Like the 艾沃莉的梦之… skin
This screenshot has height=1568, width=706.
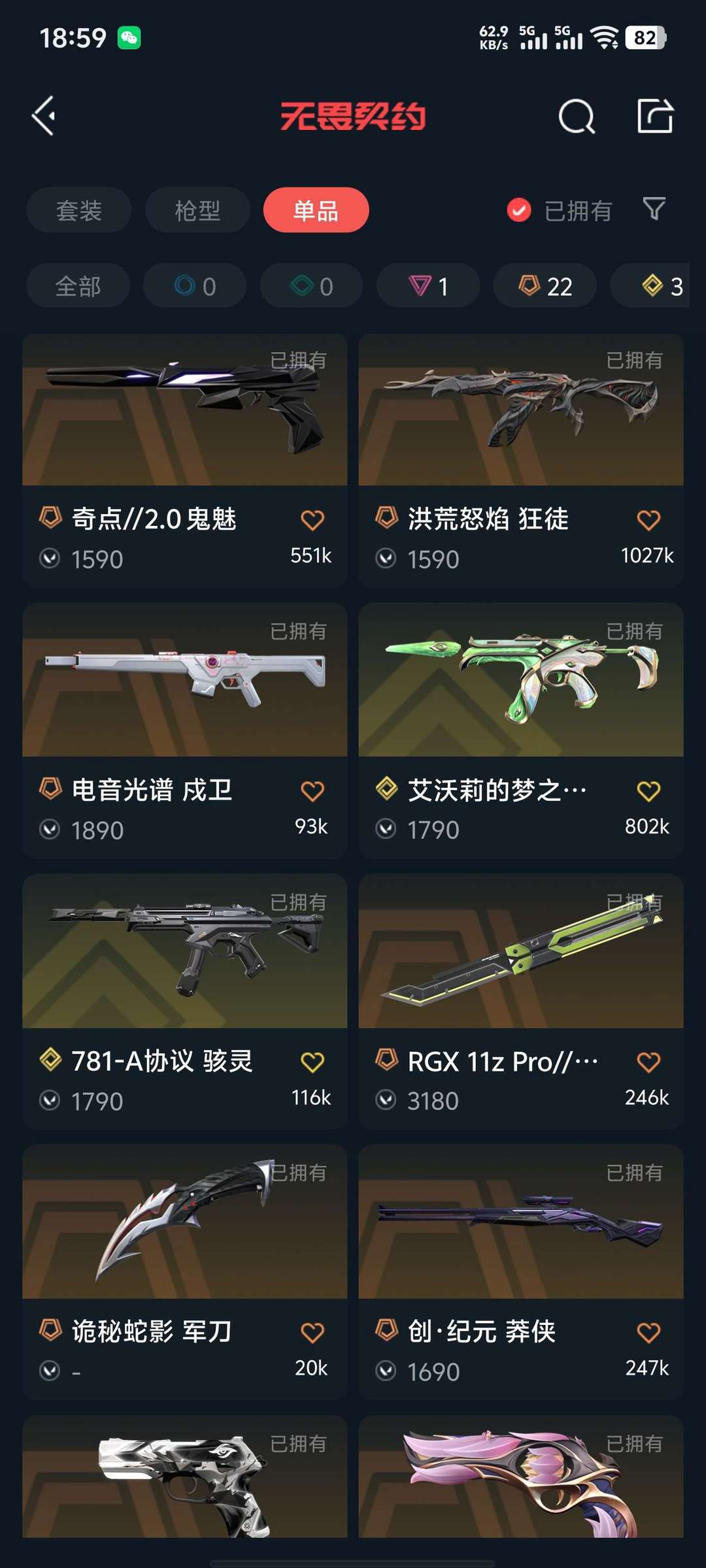coord(648,791)
